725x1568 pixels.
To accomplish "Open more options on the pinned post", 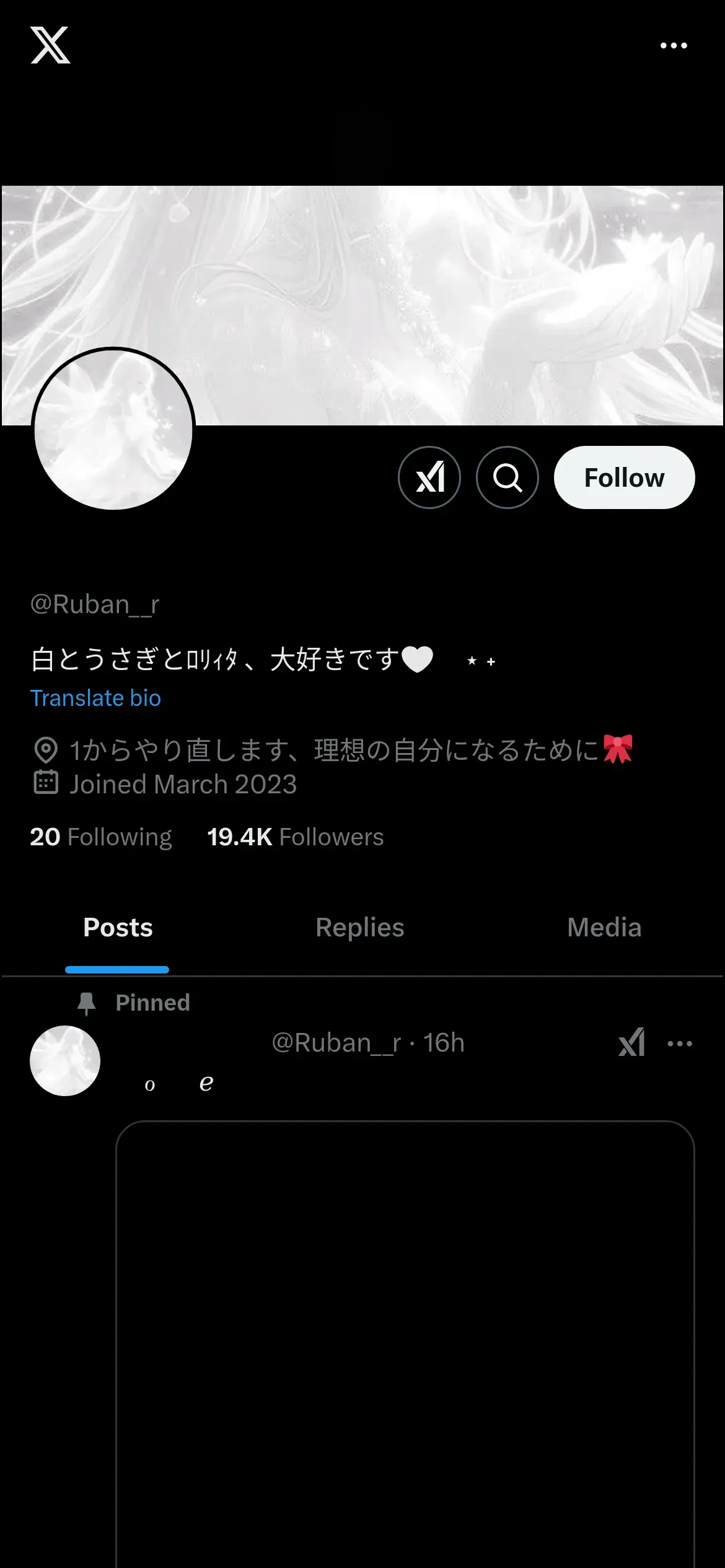I will pos(680,1043).
